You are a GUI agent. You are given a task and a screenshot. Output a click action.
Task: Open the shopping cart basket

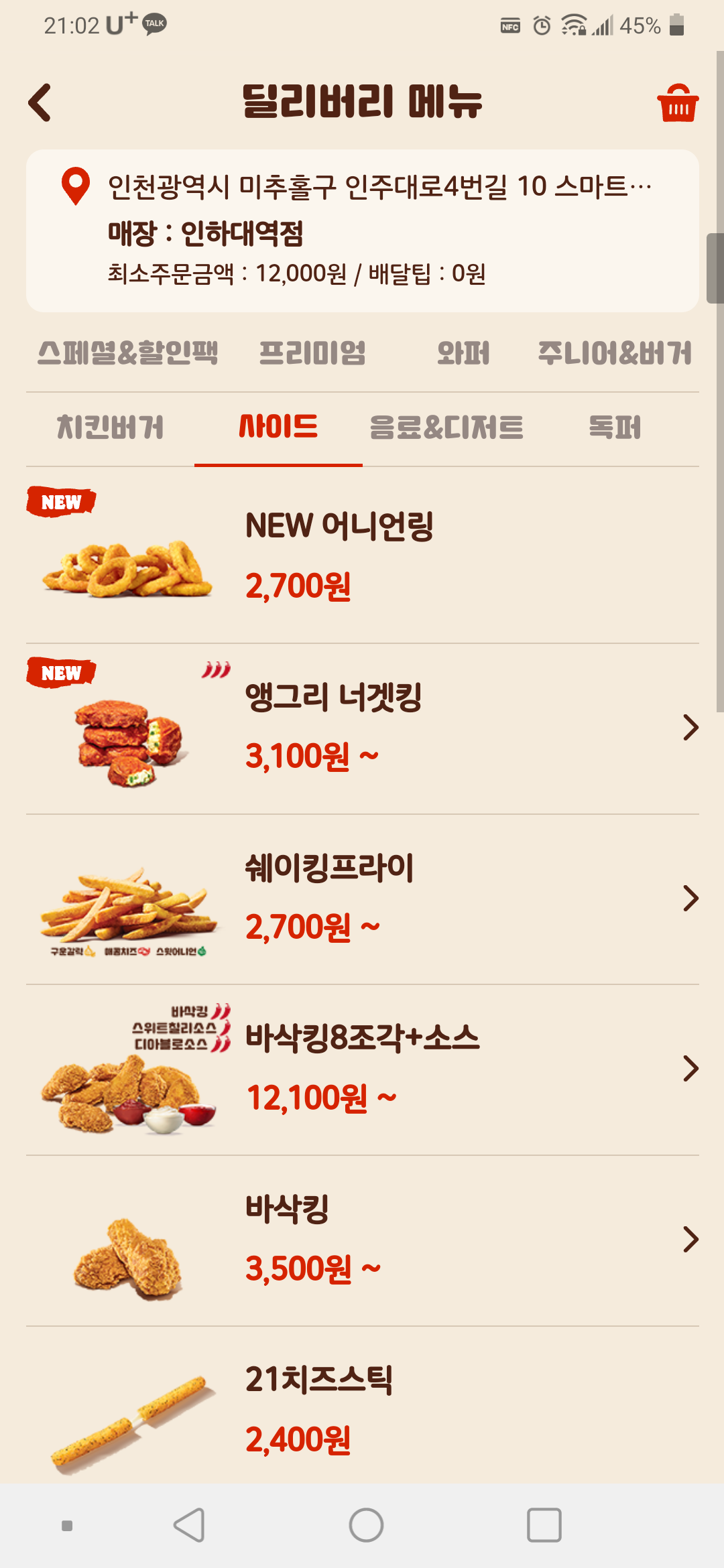pyautogui.click(x=677, y=104)
